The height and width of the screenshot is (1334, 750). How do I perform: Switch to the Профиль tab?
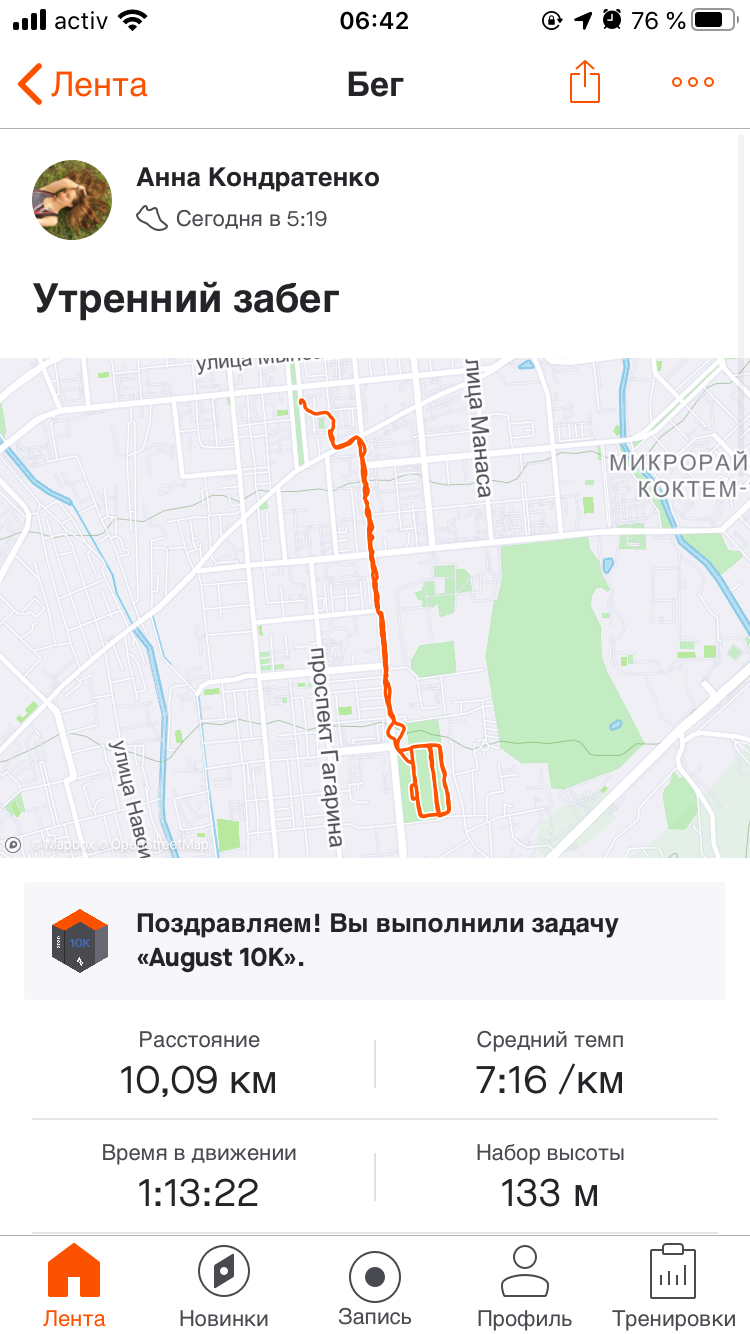point(525,1287)
